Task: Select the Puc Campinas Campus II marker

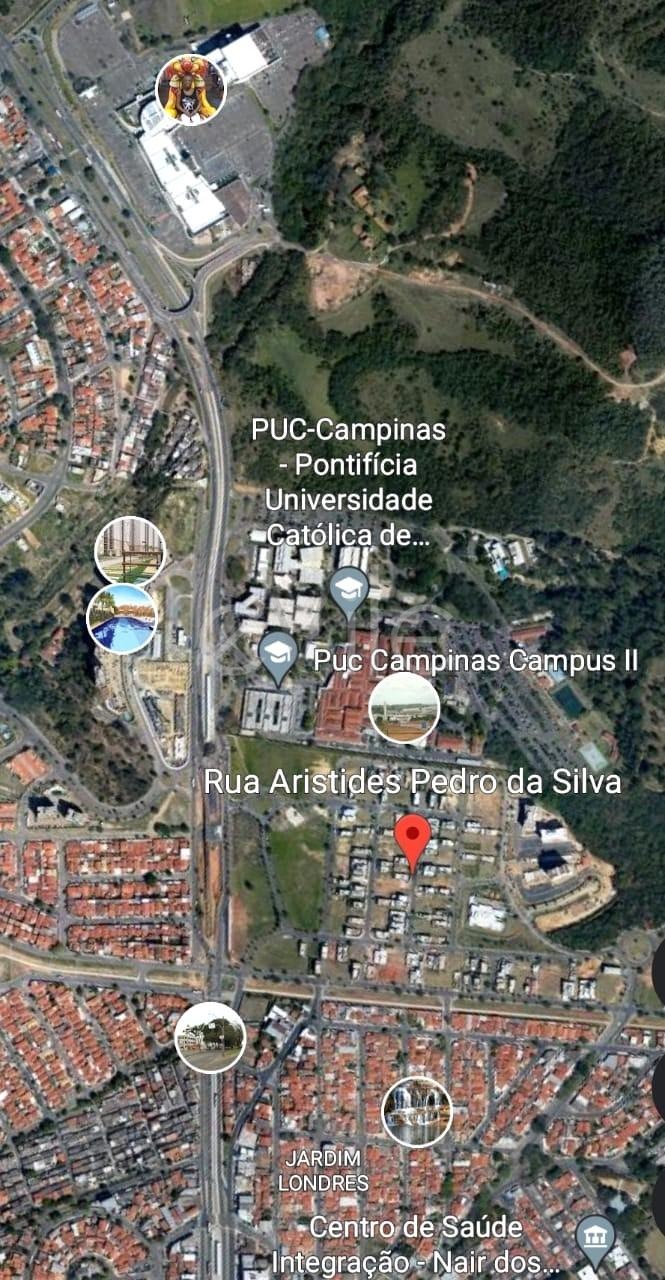Action: 278,655
